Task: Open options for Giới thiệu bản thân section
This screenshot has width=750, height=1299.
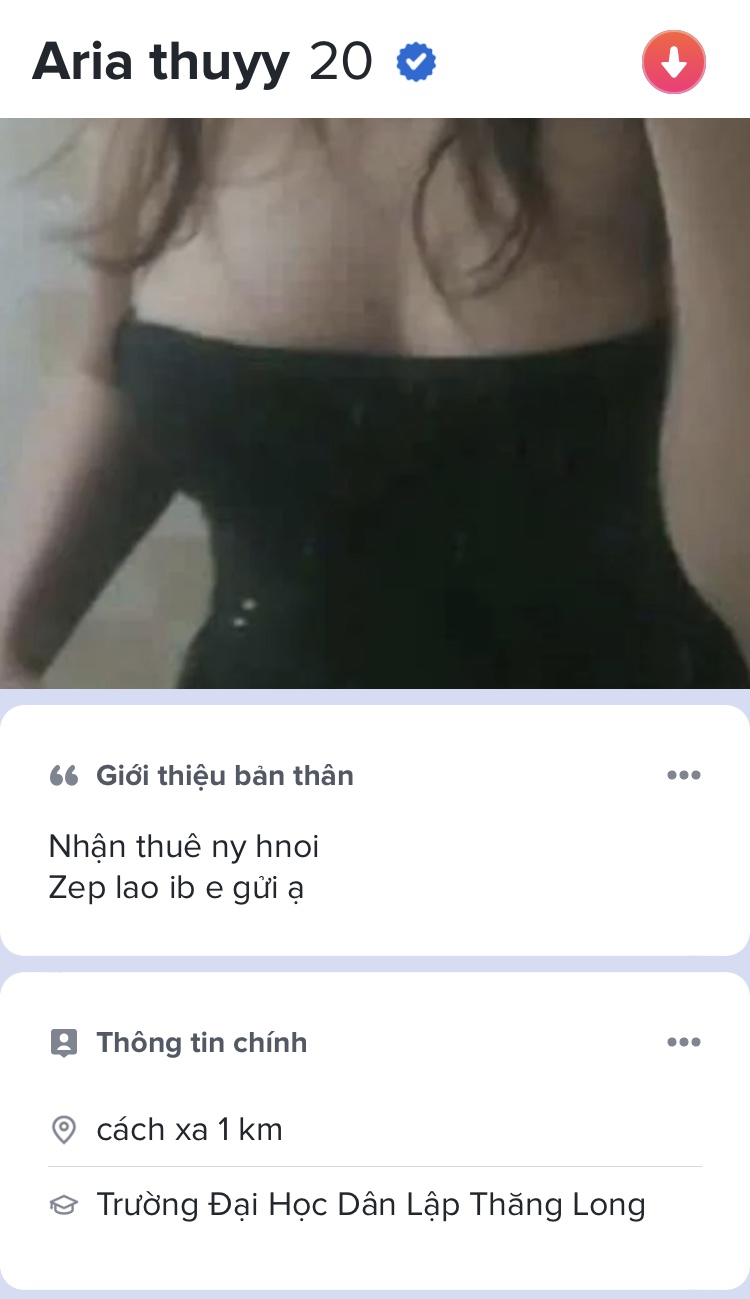Action: pos(684,775)
